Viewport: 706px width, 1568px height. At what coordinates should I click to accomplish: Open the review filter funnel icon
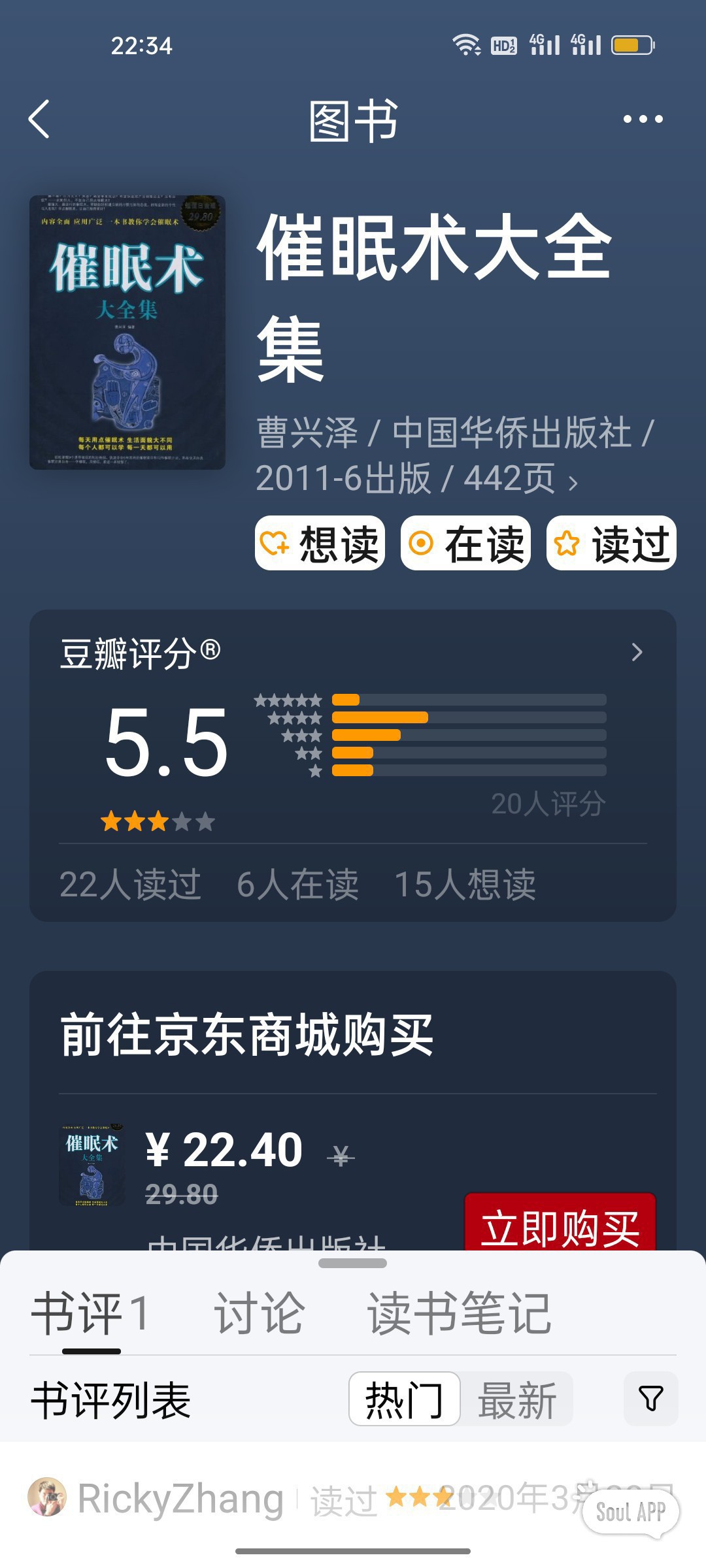650,1399
